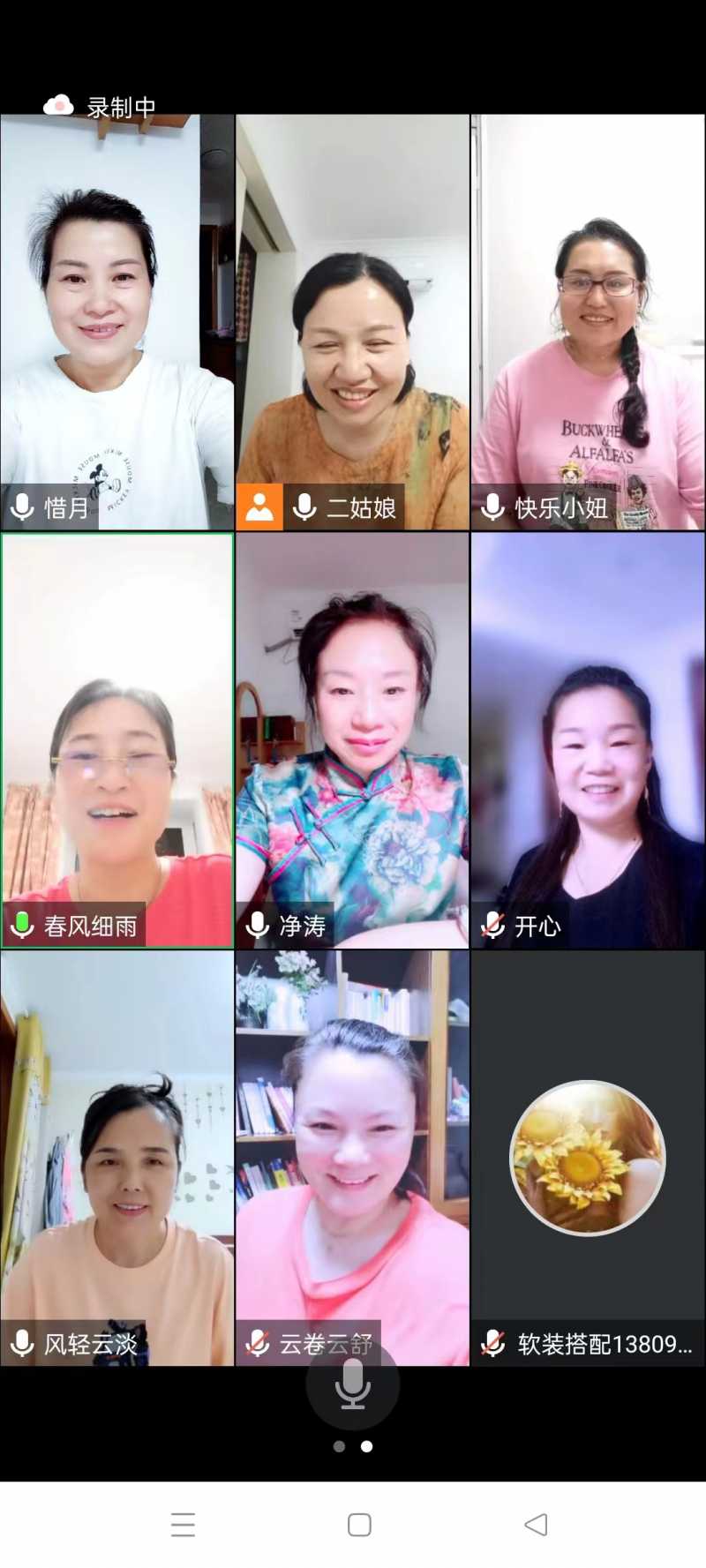Open 软装搭配13809's sunflower avatar tile
This screenshot has width=706, height=1568.
[588, 1157]
